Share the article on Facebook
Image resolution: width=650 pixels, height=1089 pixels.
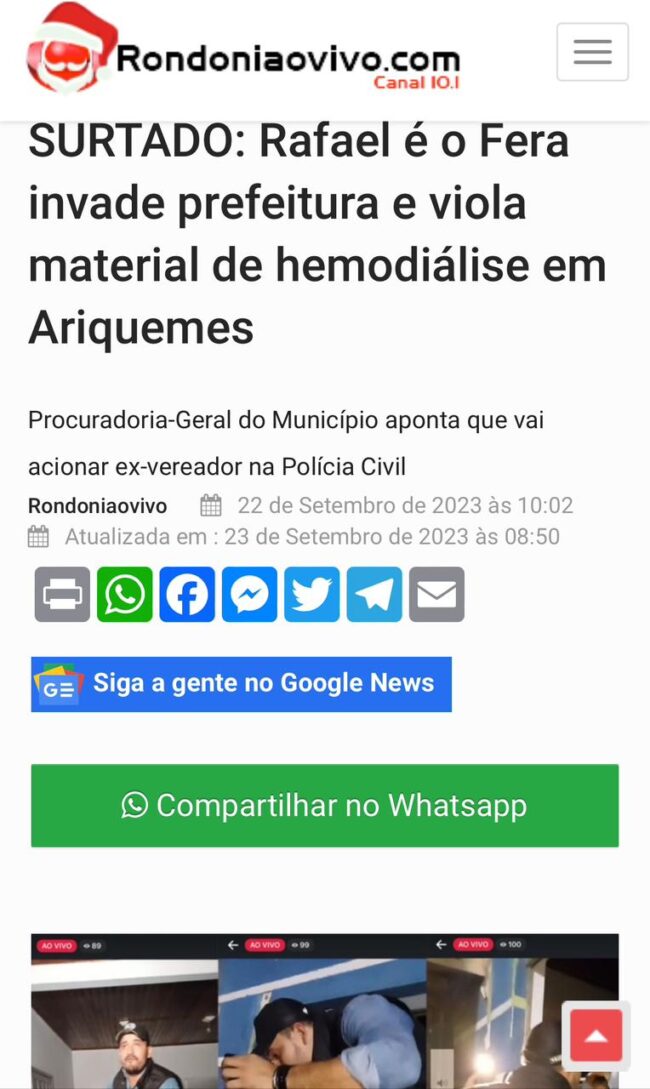(187, 595)
